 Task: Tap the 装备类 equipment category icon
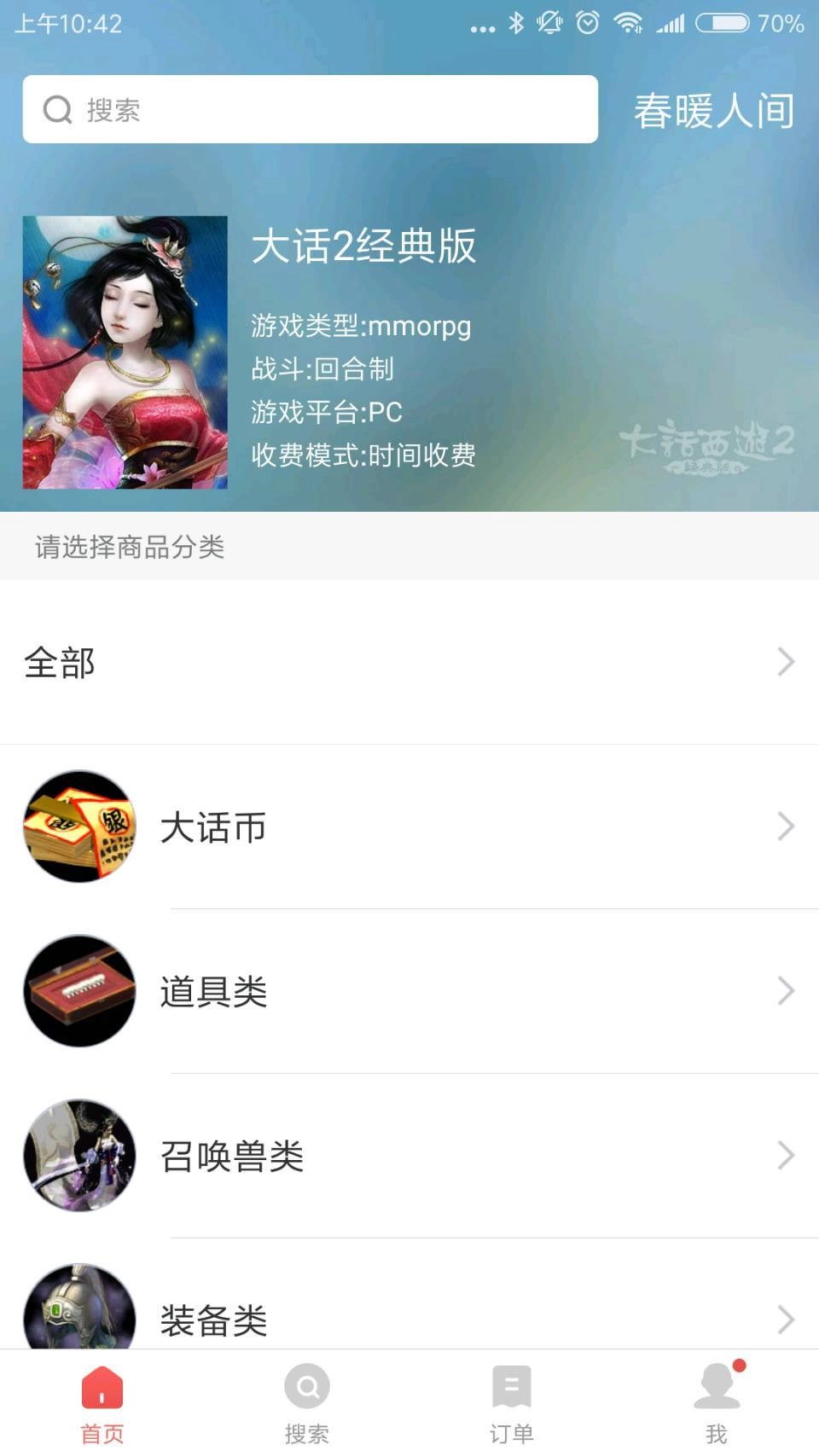point(78,1319)
